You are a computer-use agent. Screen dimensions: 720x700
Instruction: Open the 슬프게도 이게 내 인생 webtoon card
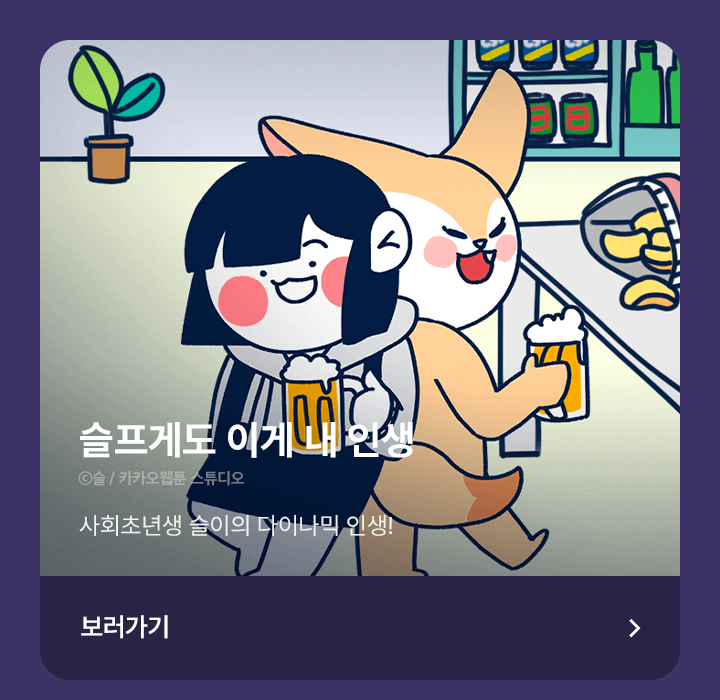(x=360, y=310)
